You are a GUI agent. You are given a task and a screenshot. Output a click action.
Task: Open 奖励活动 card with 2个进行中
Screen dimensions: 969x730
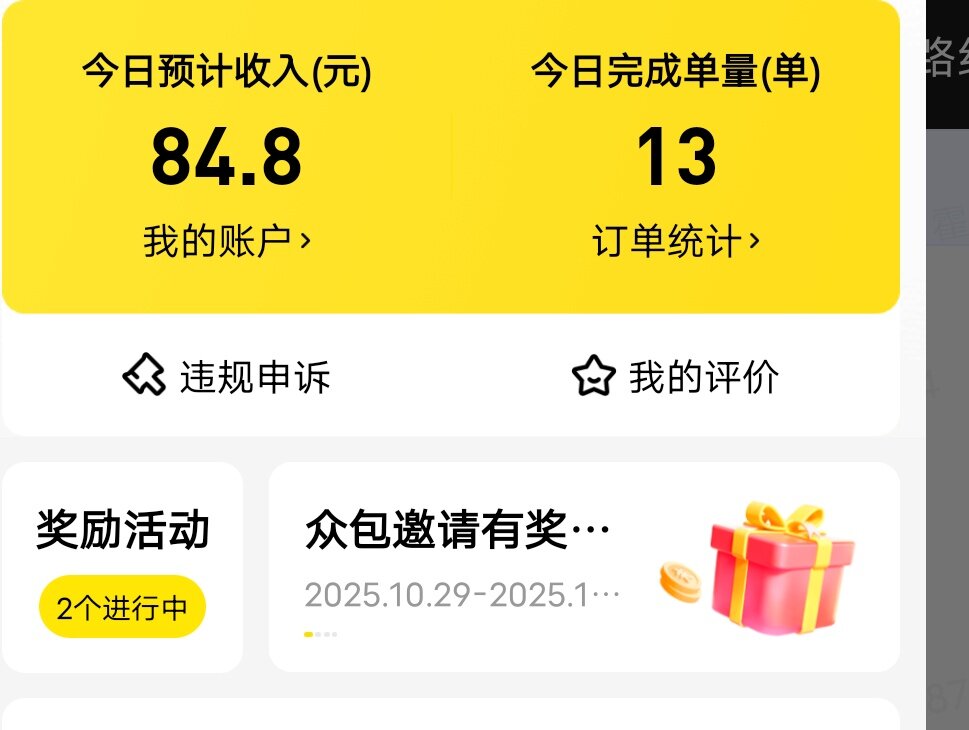click(122, 567)
